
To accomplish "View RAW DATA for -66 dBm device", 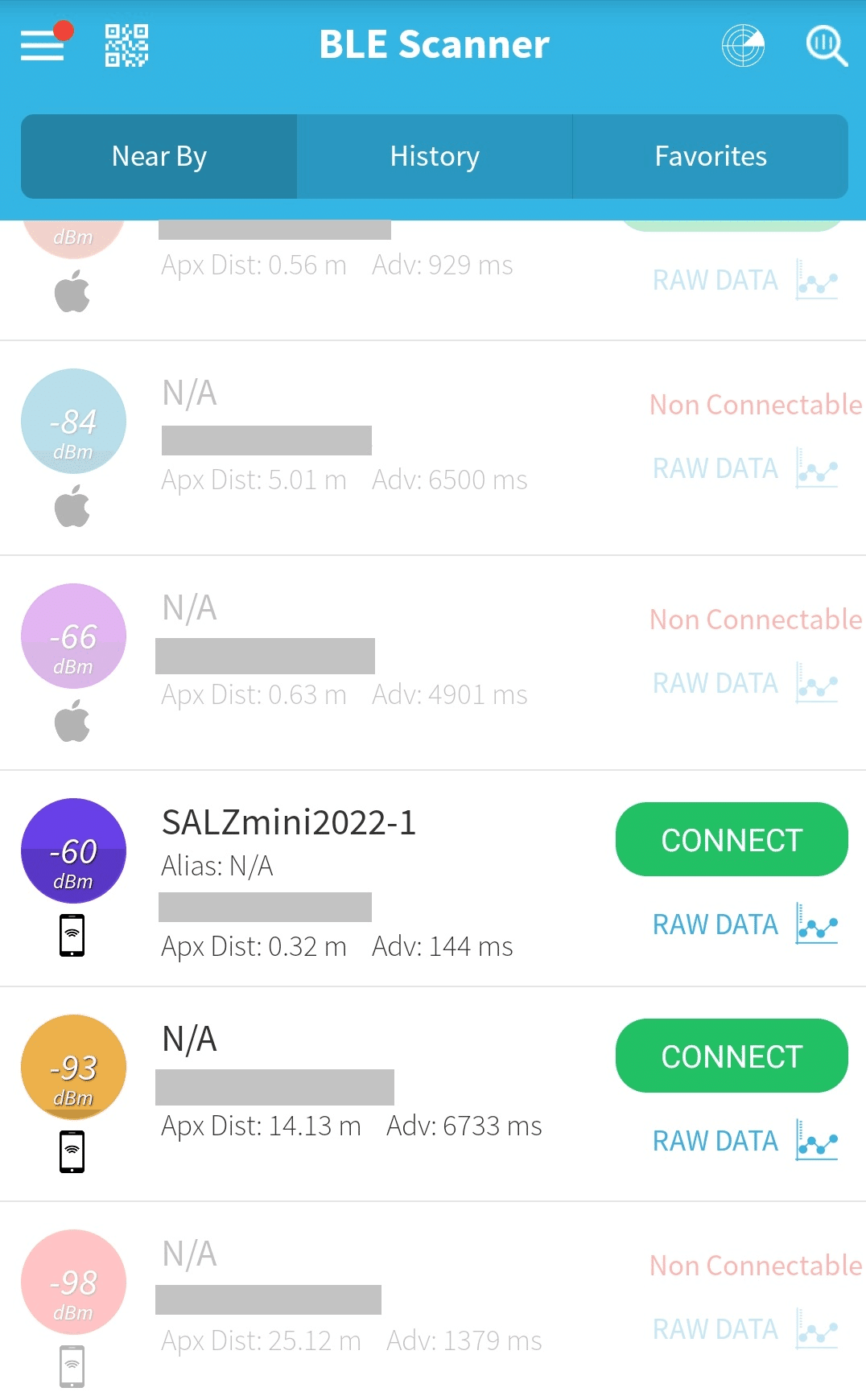I will (x=745, y=683).
